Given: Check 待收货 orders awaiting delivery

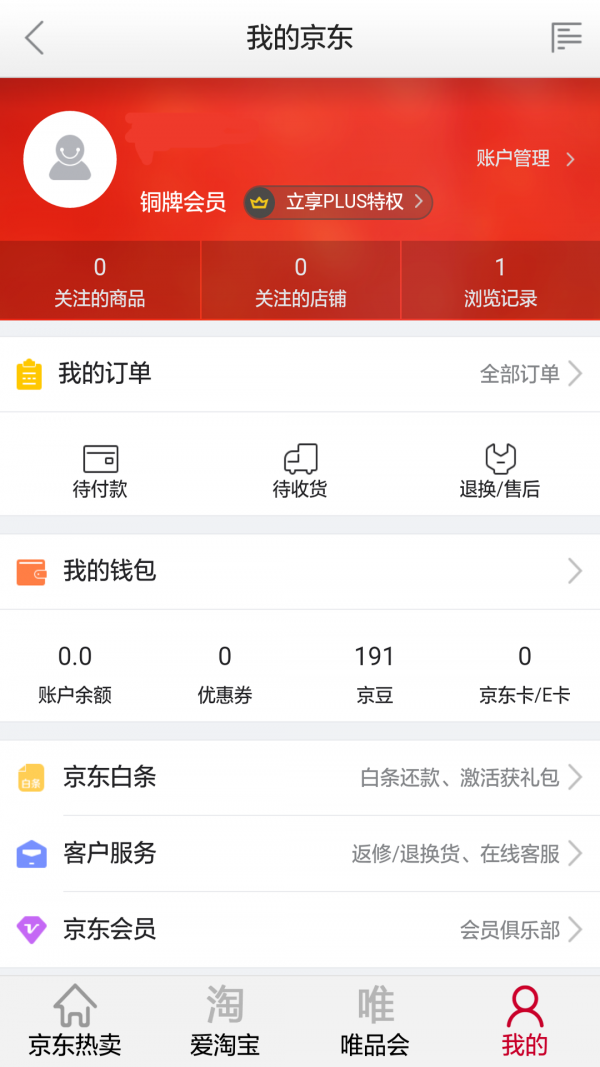Looking at the screenshot, I should 300,472.
